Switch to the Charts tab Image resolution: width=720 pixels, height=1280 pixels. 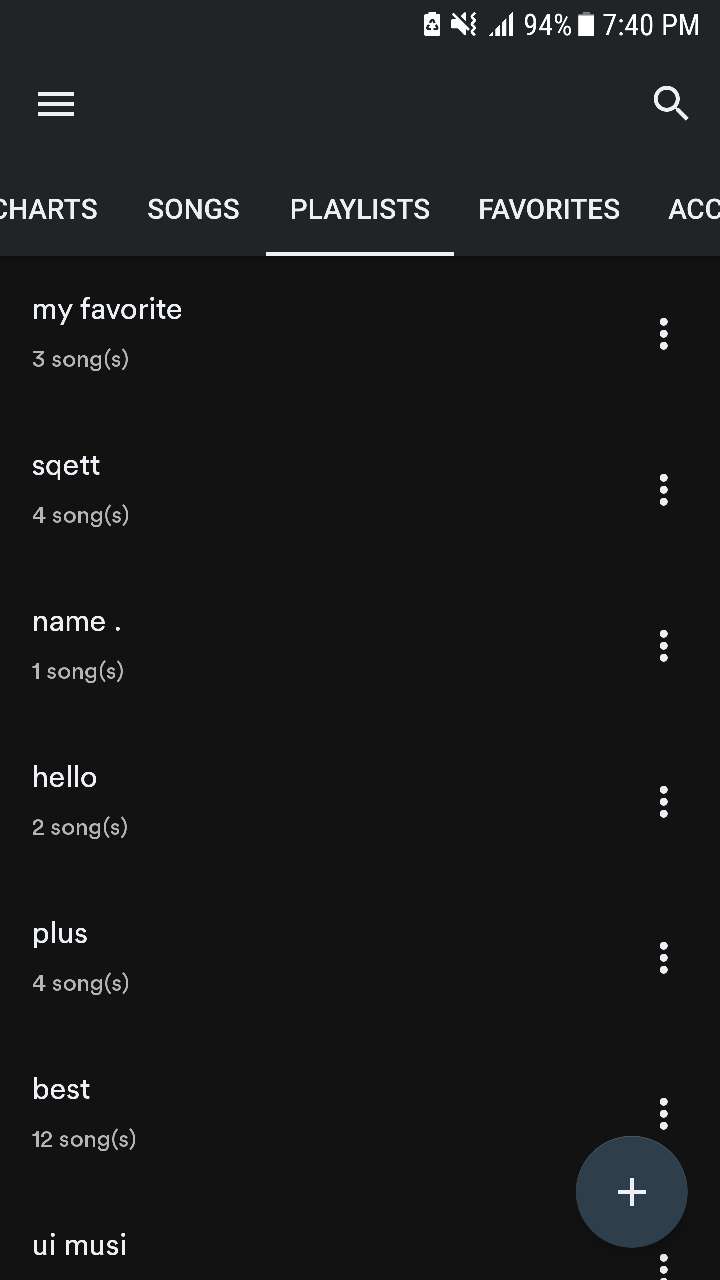tap(48, 209)
